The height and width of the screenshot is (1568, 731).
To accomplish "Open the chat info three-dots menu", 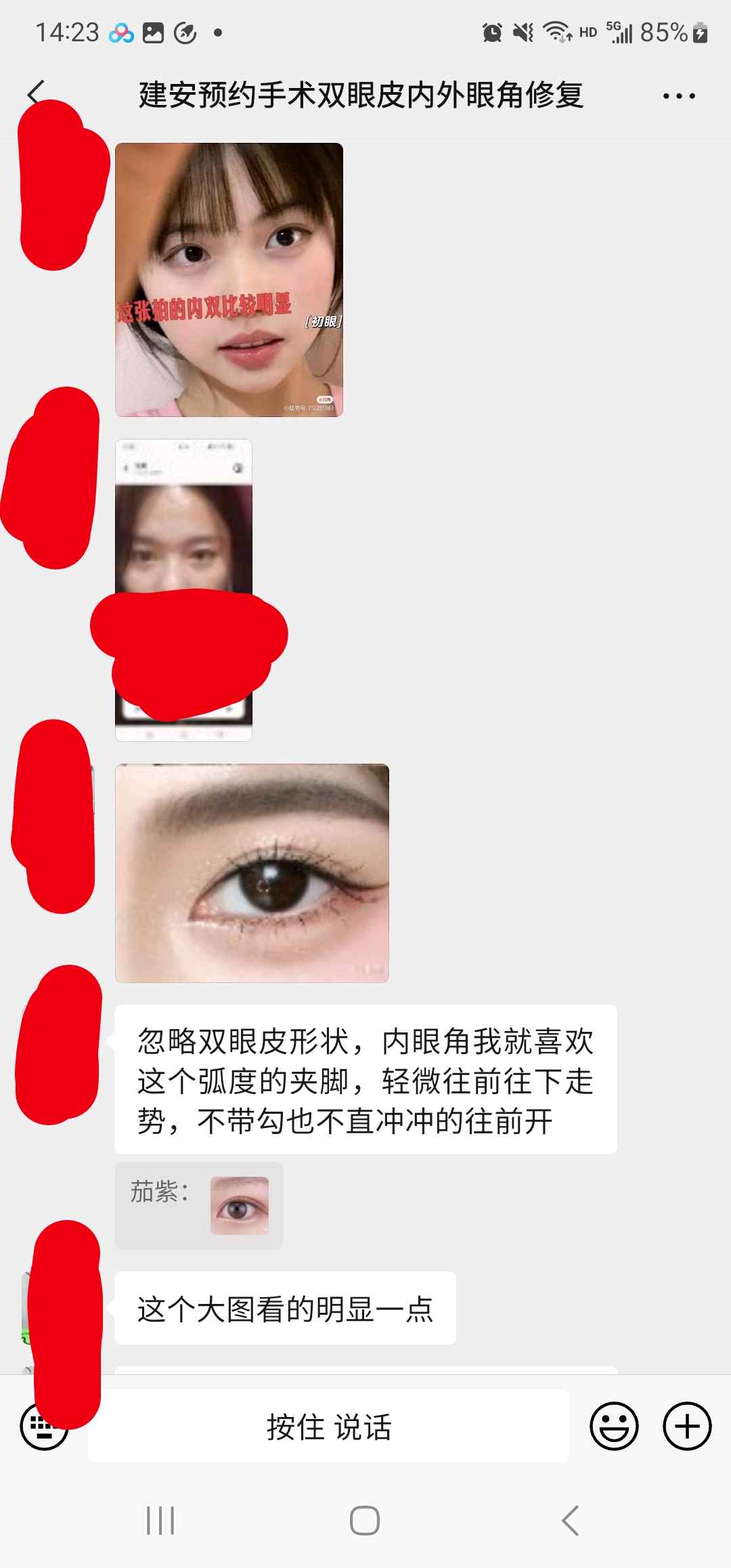I will tap(678, 96).
